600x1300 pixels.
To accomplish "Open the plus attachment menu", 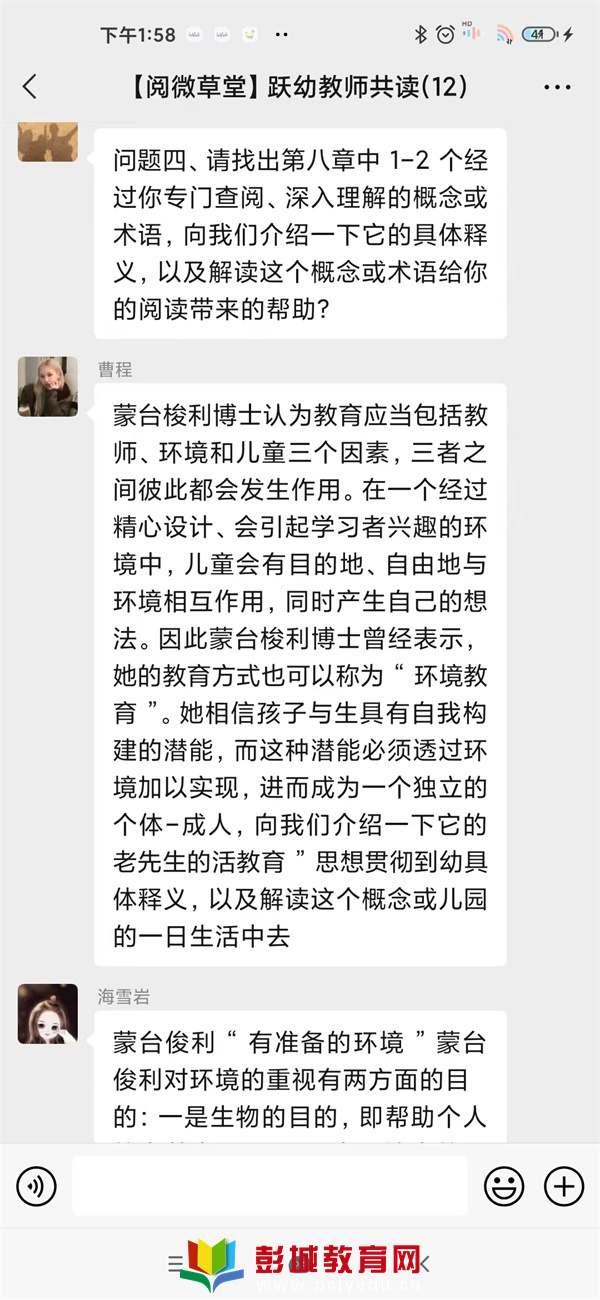I will click(563, 1186).
